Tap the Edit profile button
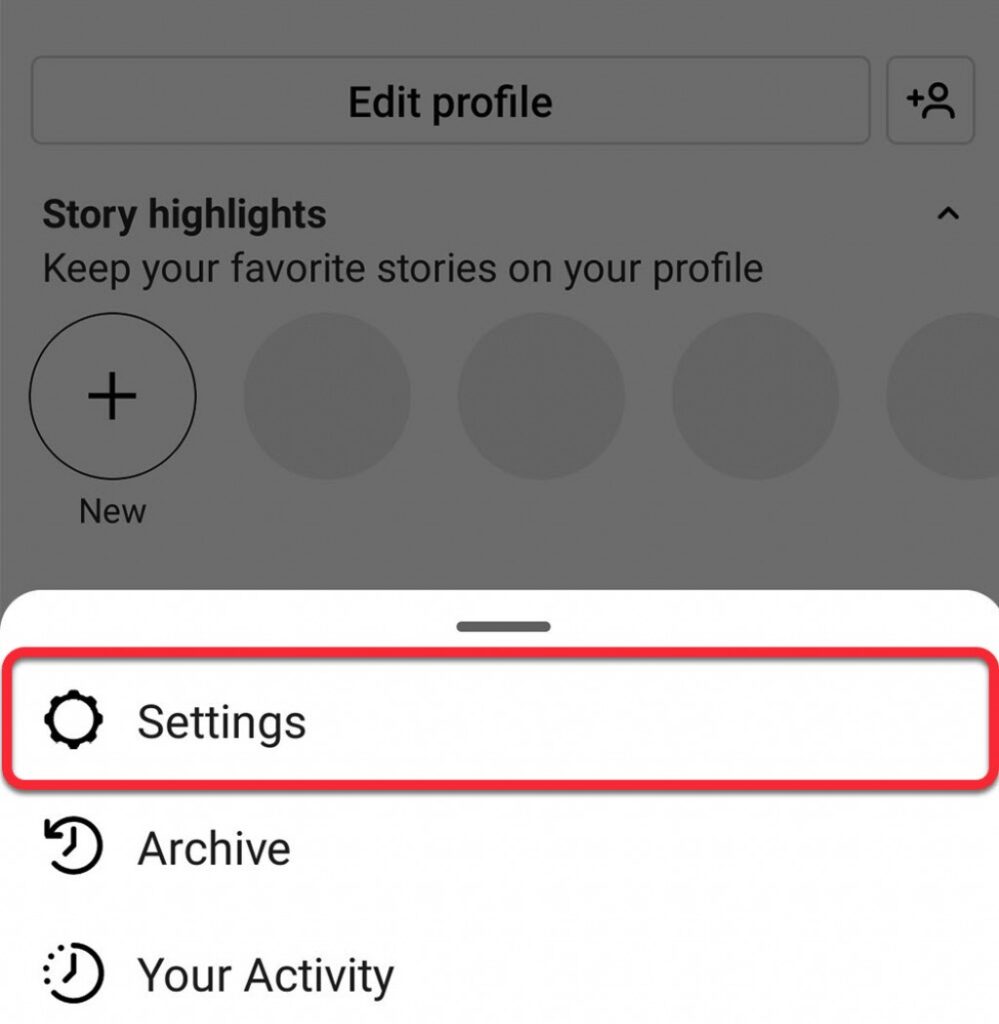This screenshot has height=1024, width=999. [x=450, y=101]
